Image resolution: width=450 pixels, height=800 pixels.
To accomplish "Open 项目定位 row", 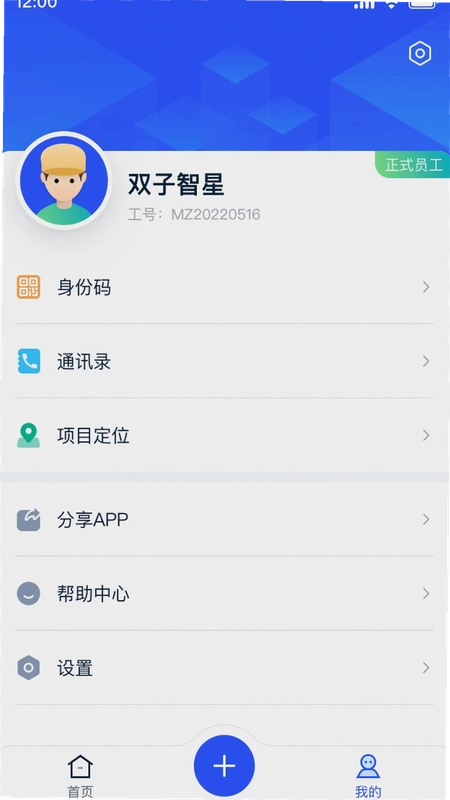I will (x=224, y=435).
